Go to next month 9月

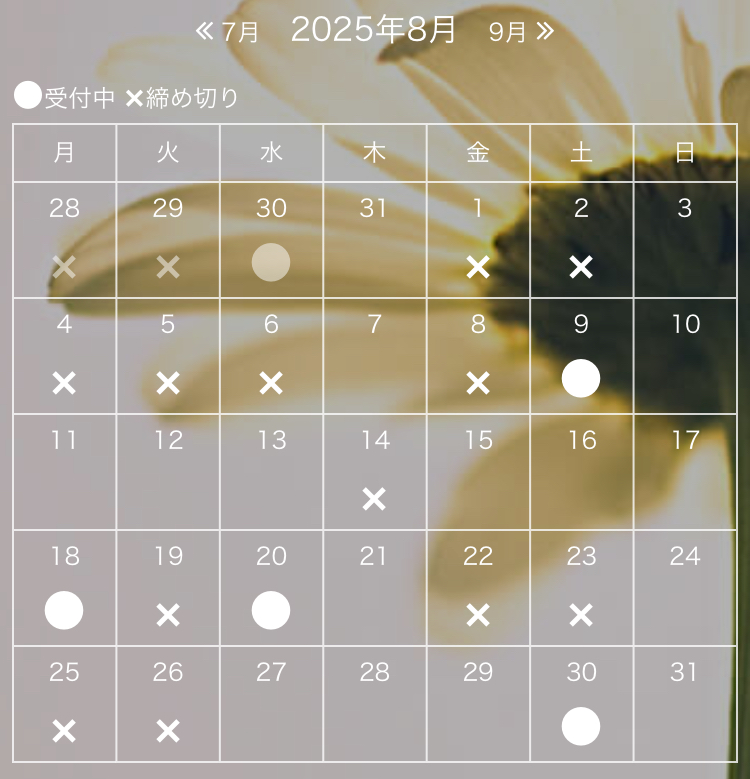click(521, 32)
